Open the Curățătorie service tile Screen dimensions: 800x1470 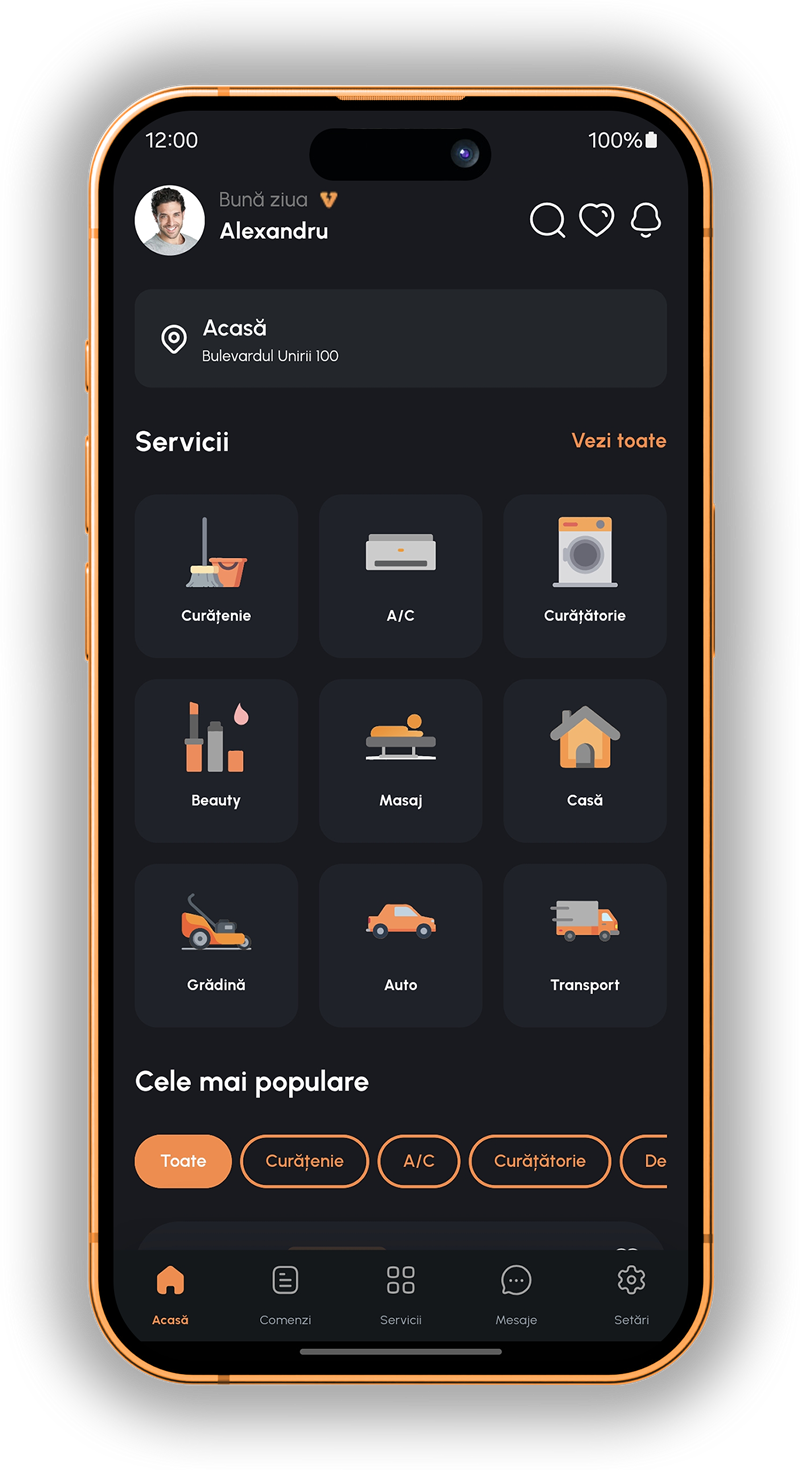tap(585, 575)
